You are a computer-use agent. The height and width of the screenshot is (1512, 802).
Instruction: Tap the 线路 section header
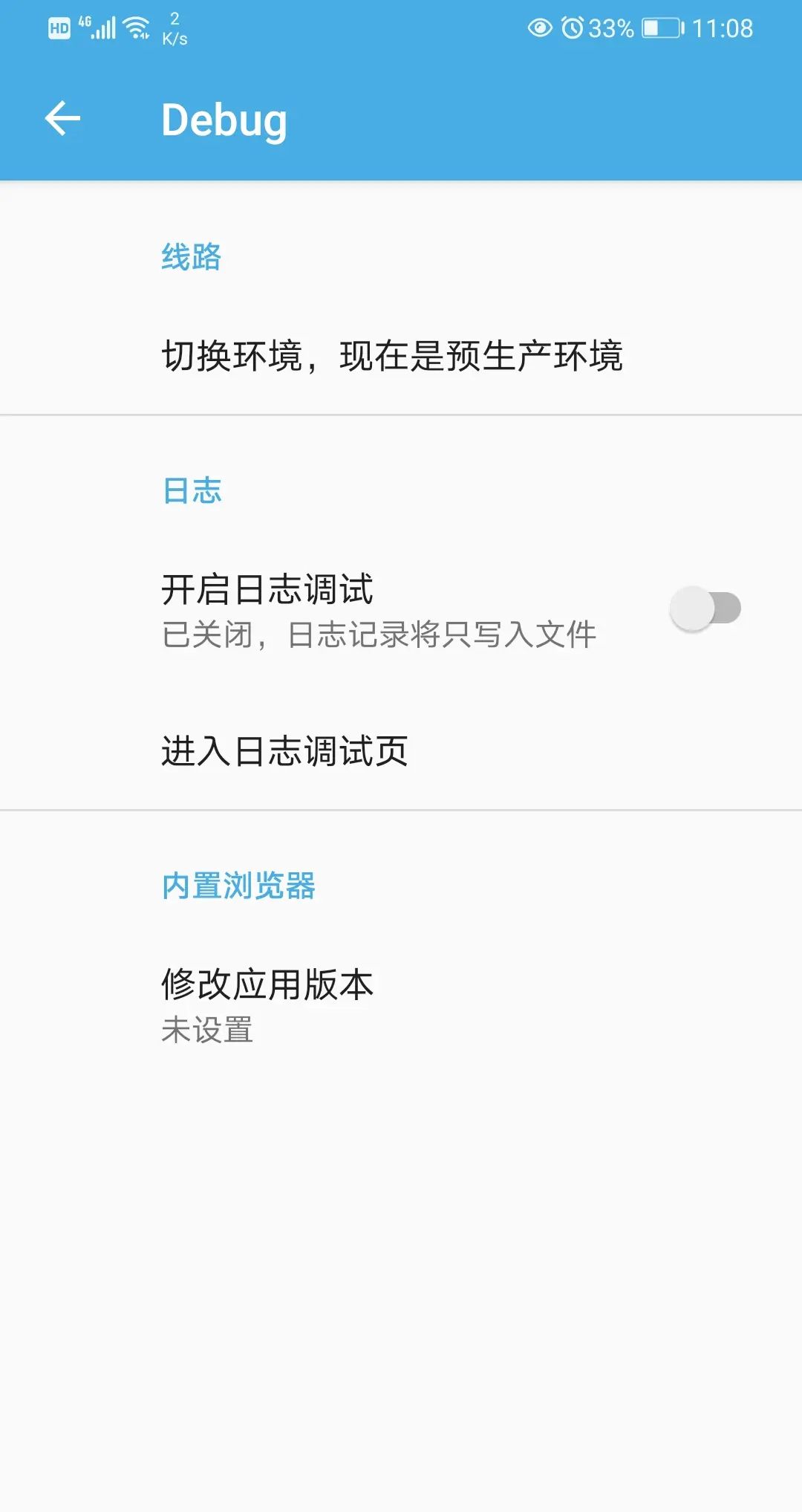click(x=190, y=256)
